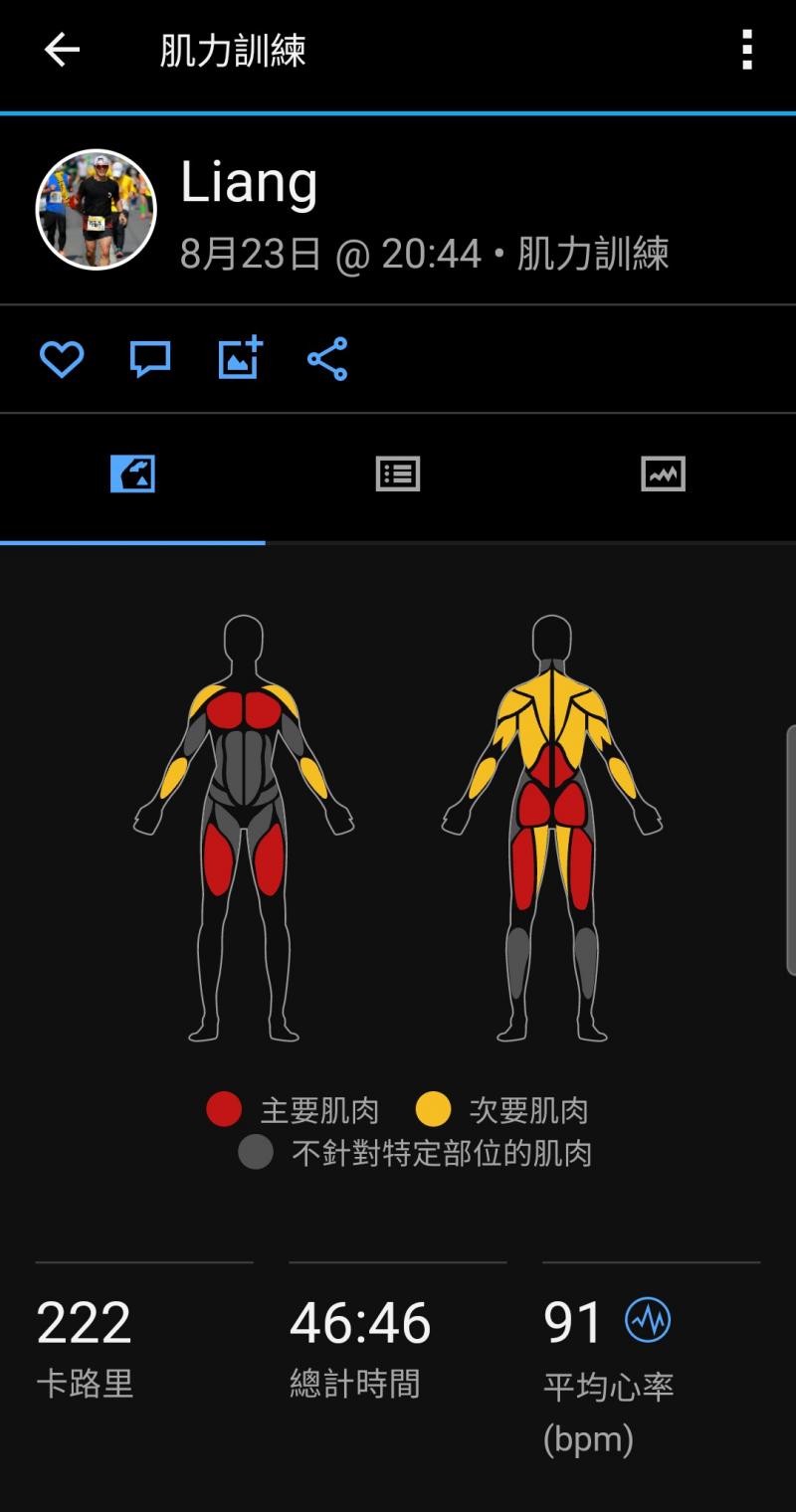Switch to the charts tab
The height and width of the screenshot is (1512, 796).
663,473
